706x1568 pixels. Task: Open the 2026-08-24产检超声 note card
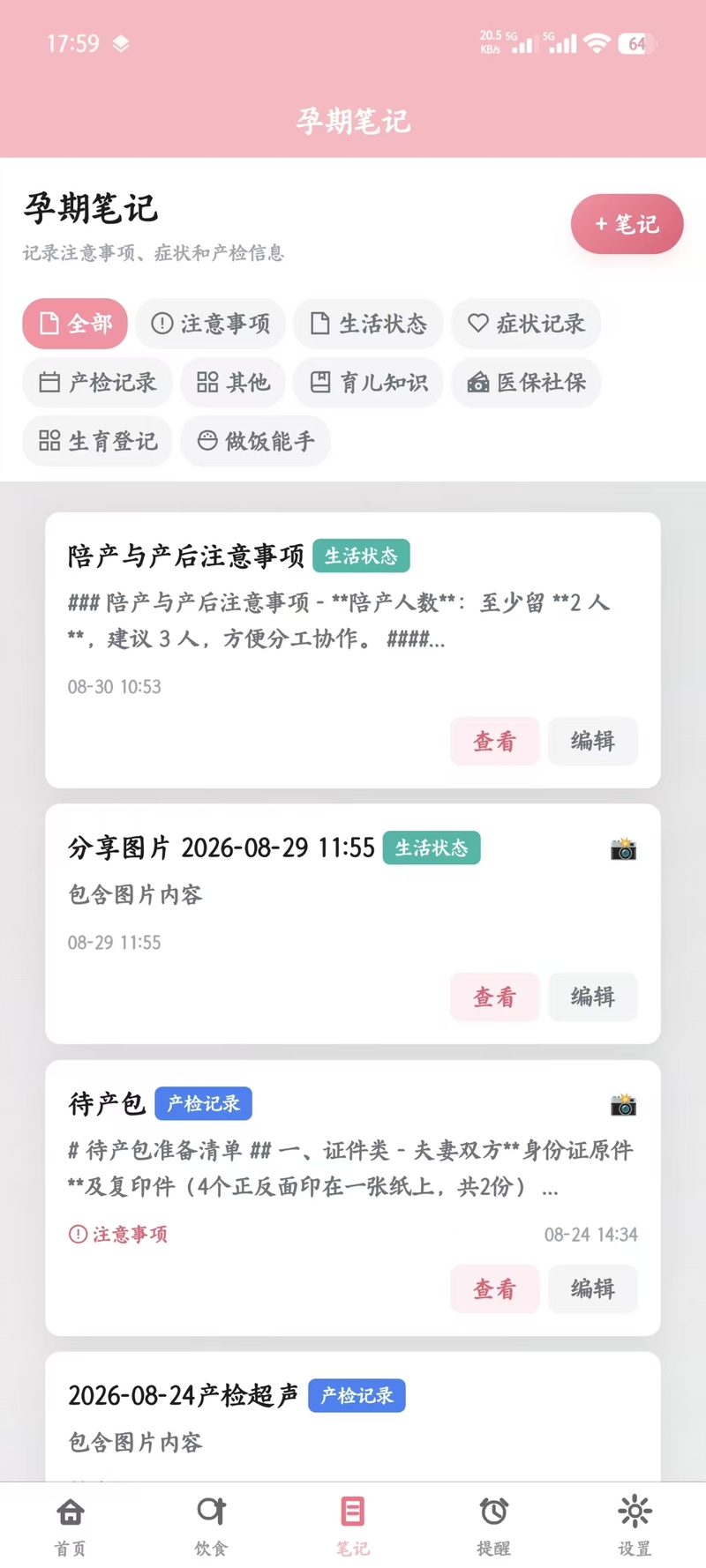pyautogui.click(x=353, y=1416)
